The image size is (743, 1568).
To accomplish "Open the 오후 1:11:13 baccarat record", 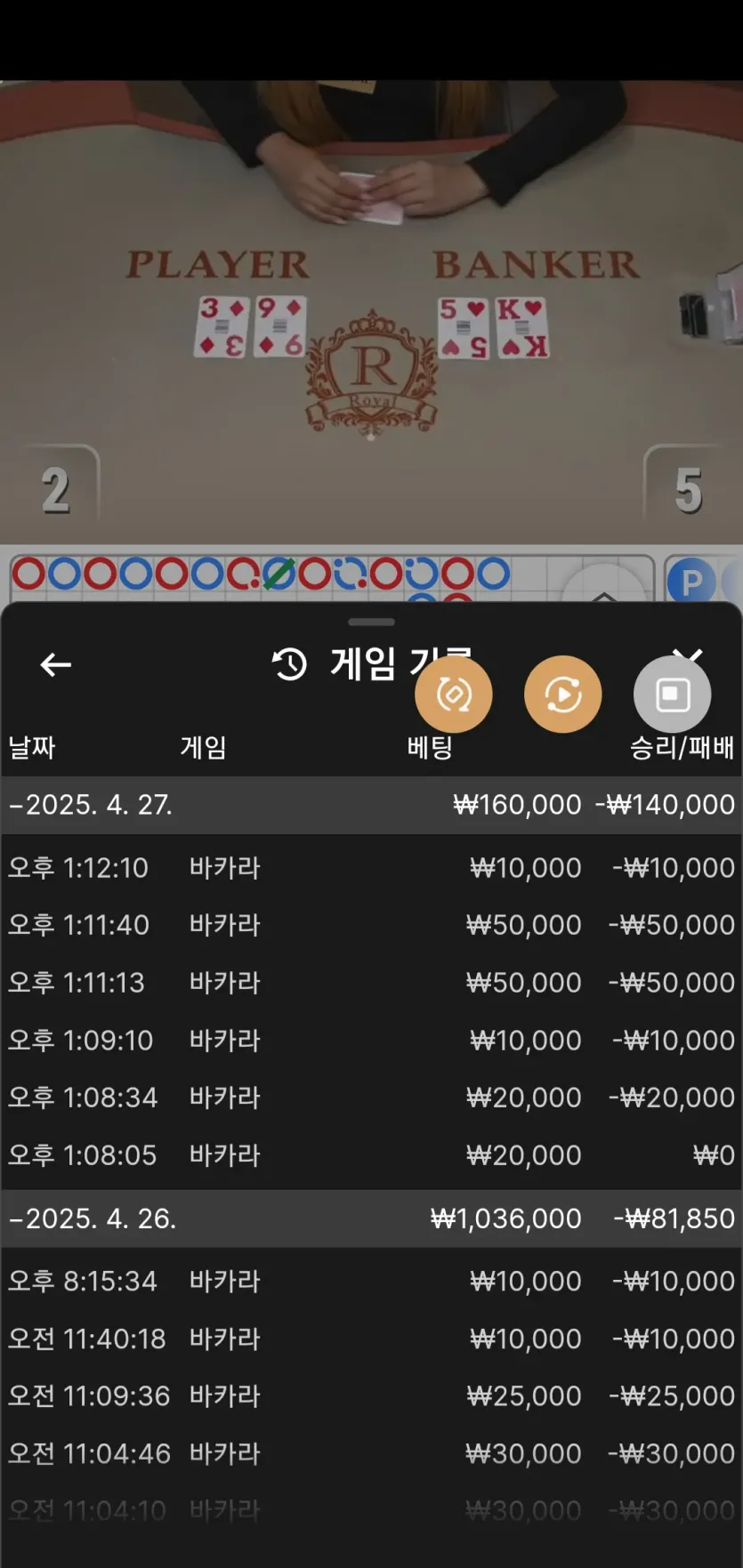I will pos(371,983).
